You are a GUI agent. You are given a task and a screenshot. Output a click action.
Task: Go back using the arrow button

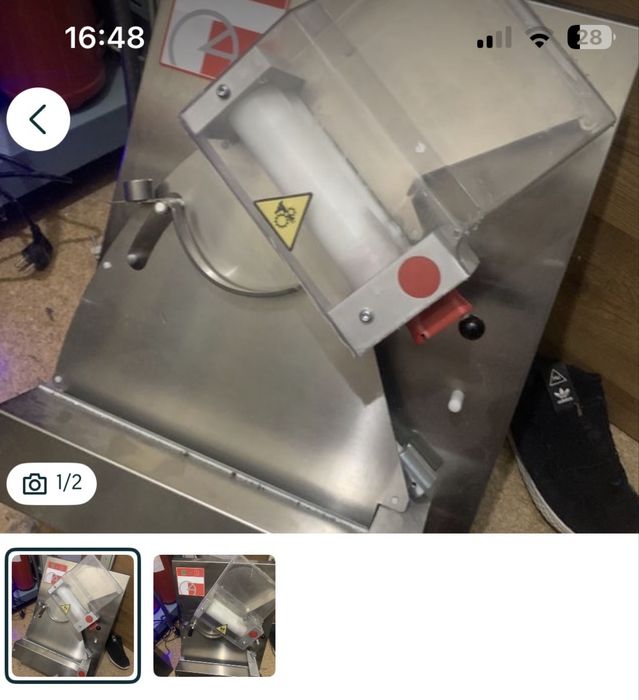(38, 119)
